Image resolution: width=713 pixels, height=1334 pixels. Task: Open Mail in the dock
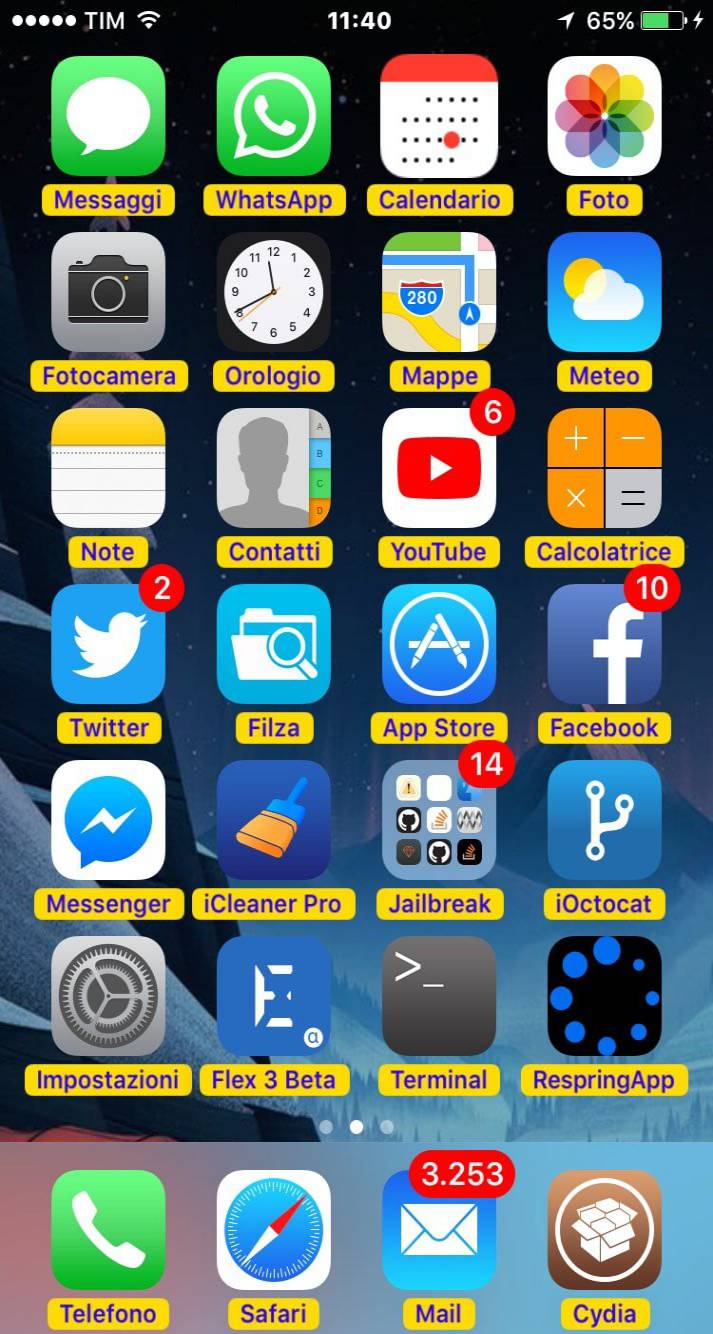(439, 1230)
